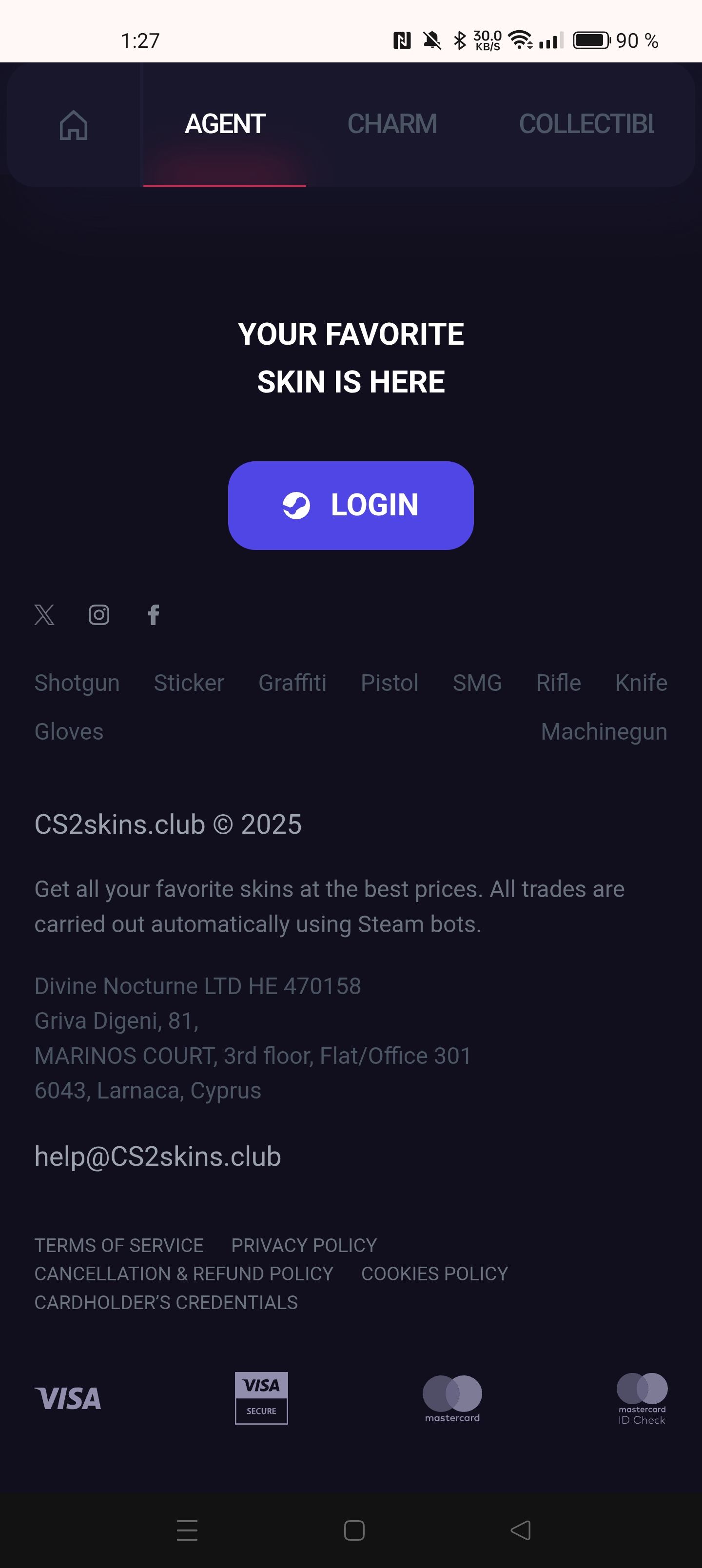Log in with the Steam LOGIN button
The image size is (702, 1568).
point(351,505)
